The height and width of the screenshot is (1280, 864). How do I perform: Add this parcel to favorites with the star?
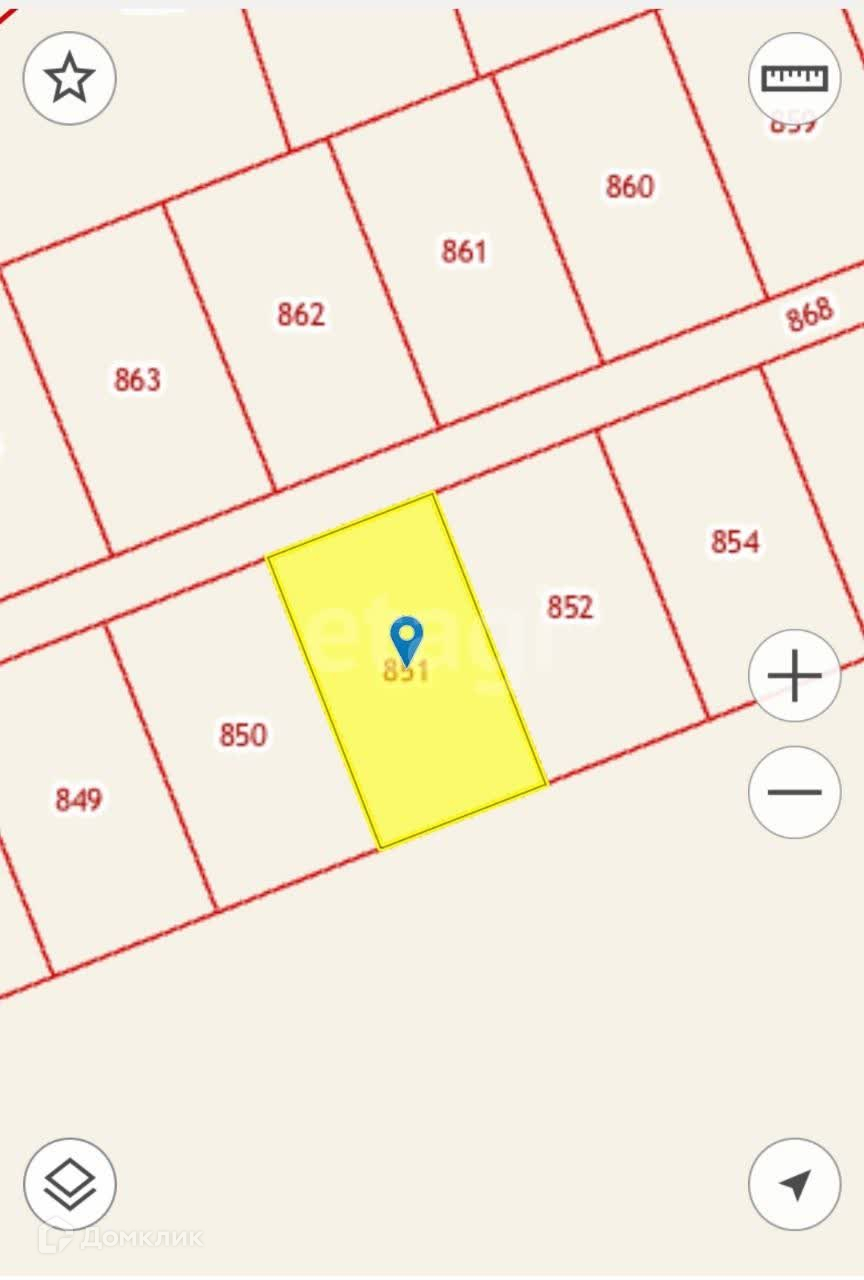pos(70,78)
